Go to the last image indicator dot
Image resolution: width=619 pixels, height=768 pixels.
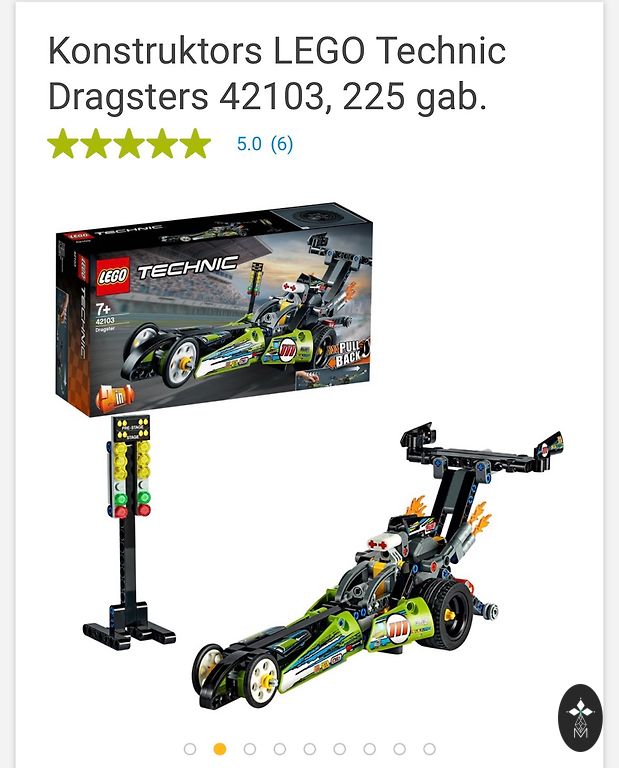pyautogui.click(x=429, y=749)
